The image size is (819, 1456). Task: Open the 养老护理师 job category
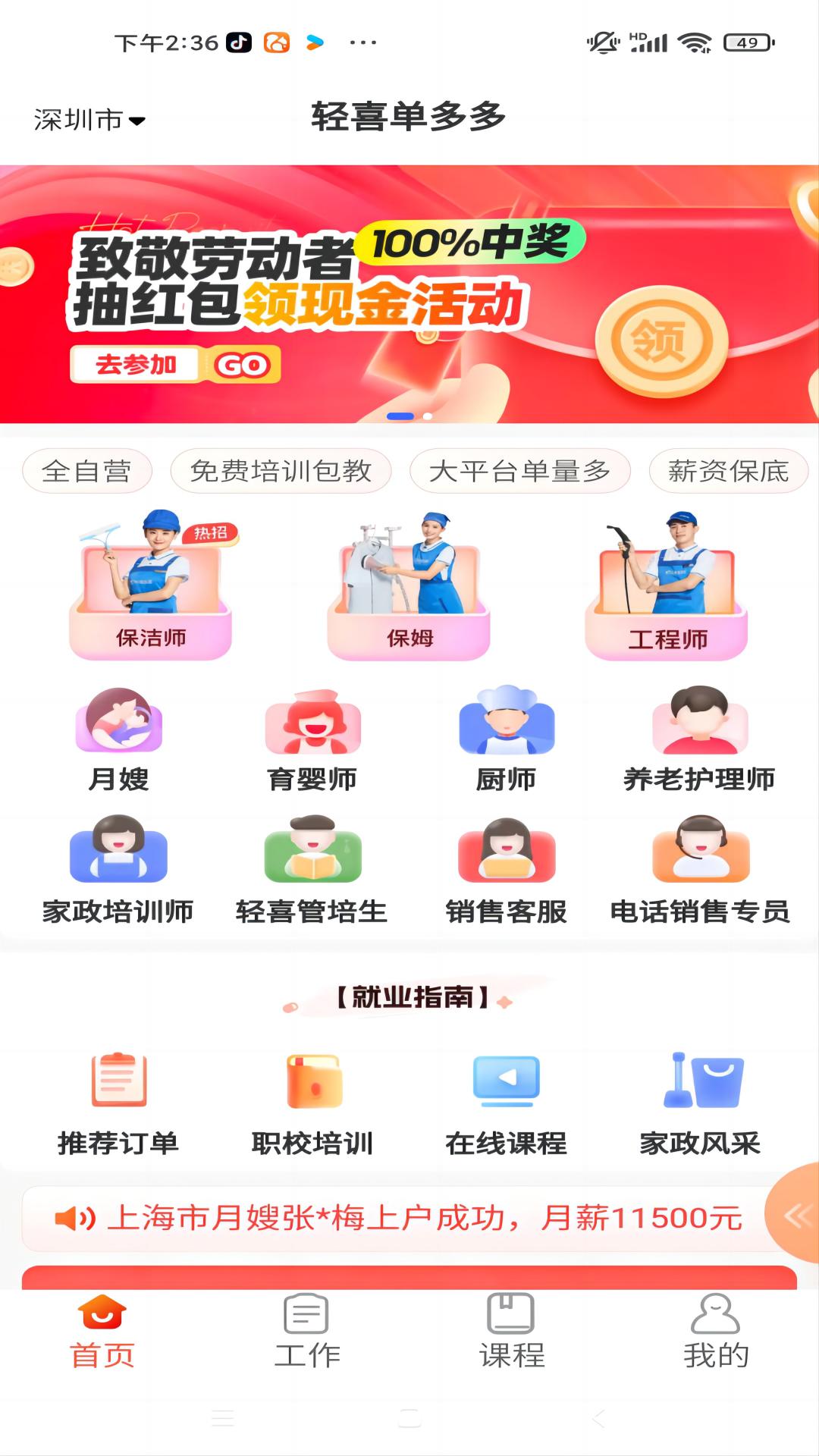[x=699, y=739]
